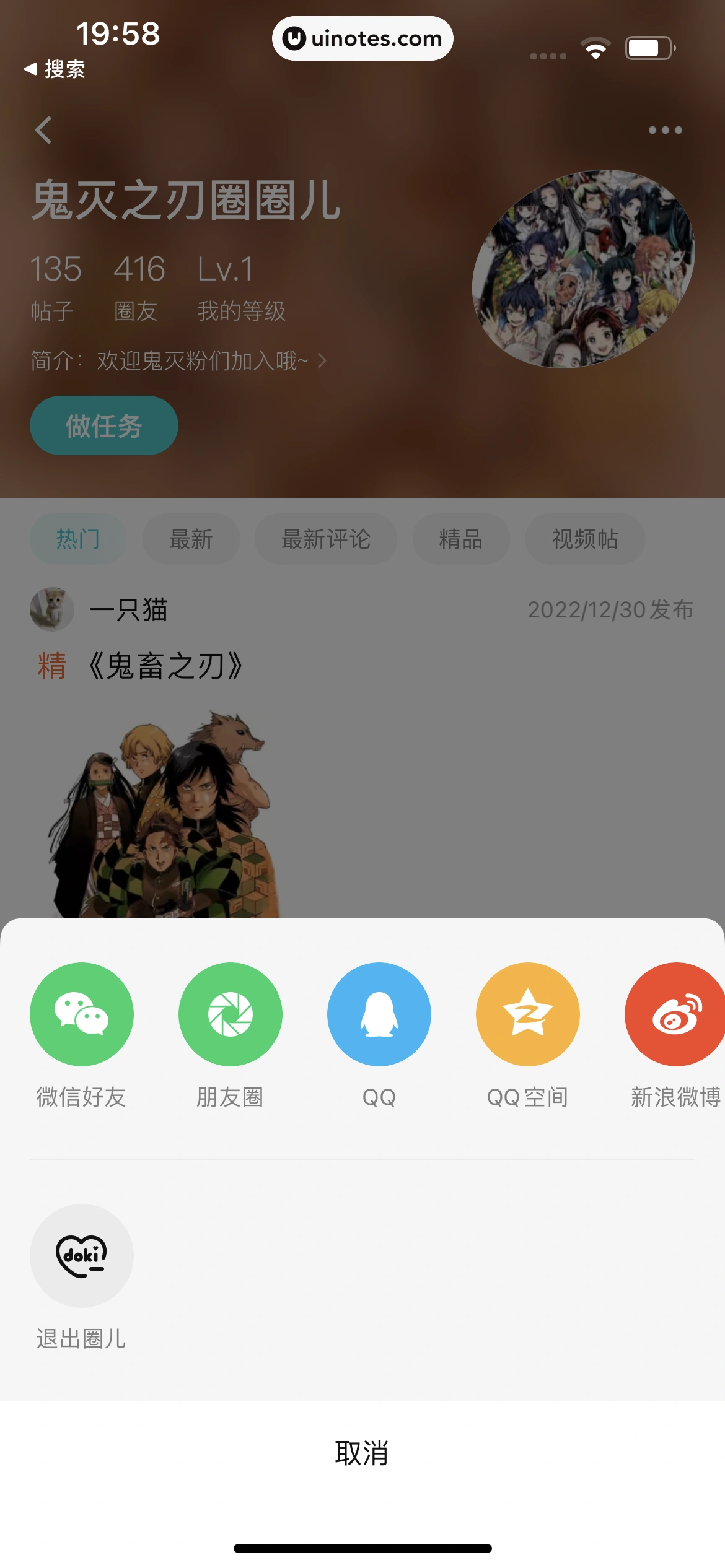The width and height of the screenshot is (725, 1568).
Task: Open the more options ellipsis menu
Action: (666, 129)
